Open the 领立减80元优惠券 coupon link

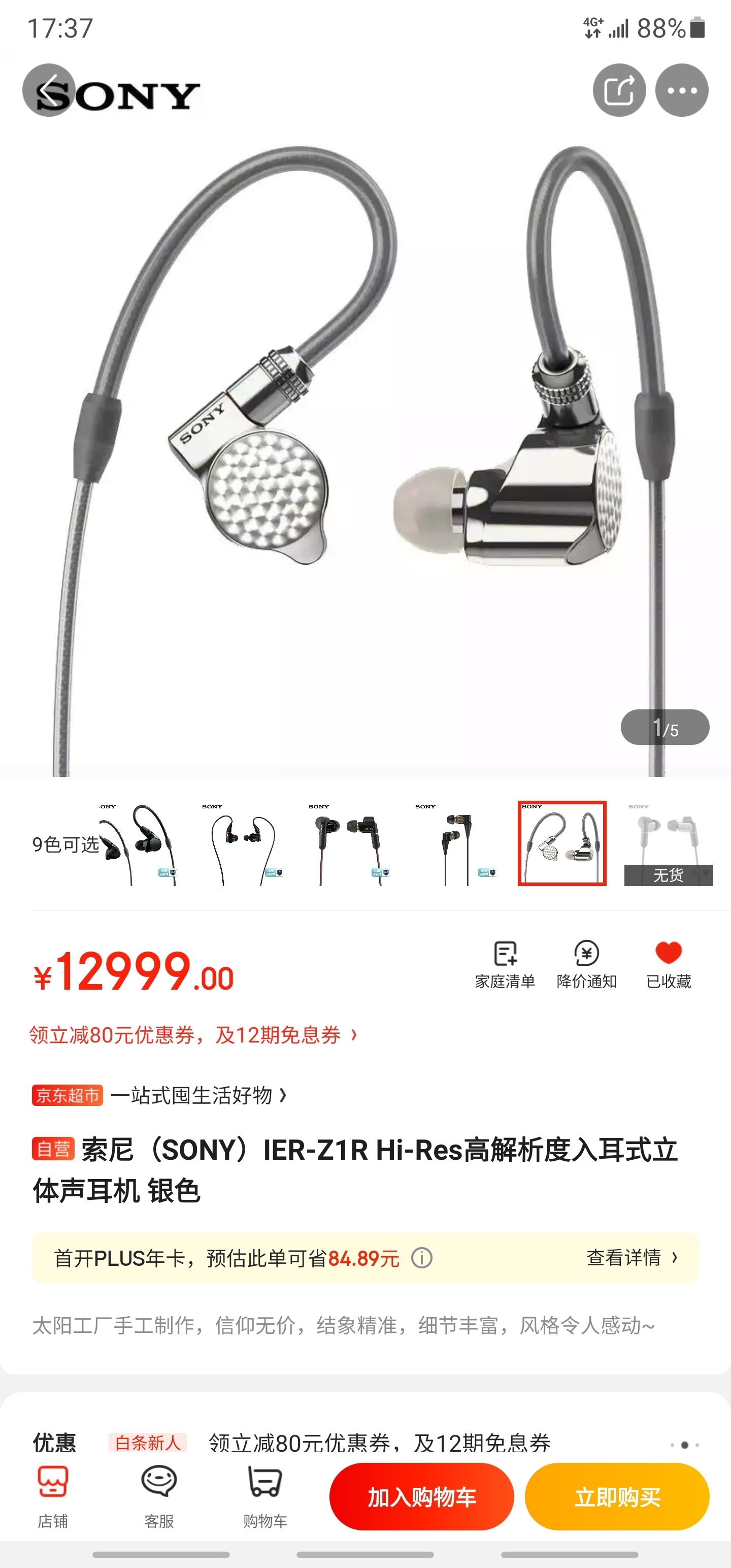[x=193, y=1035]
